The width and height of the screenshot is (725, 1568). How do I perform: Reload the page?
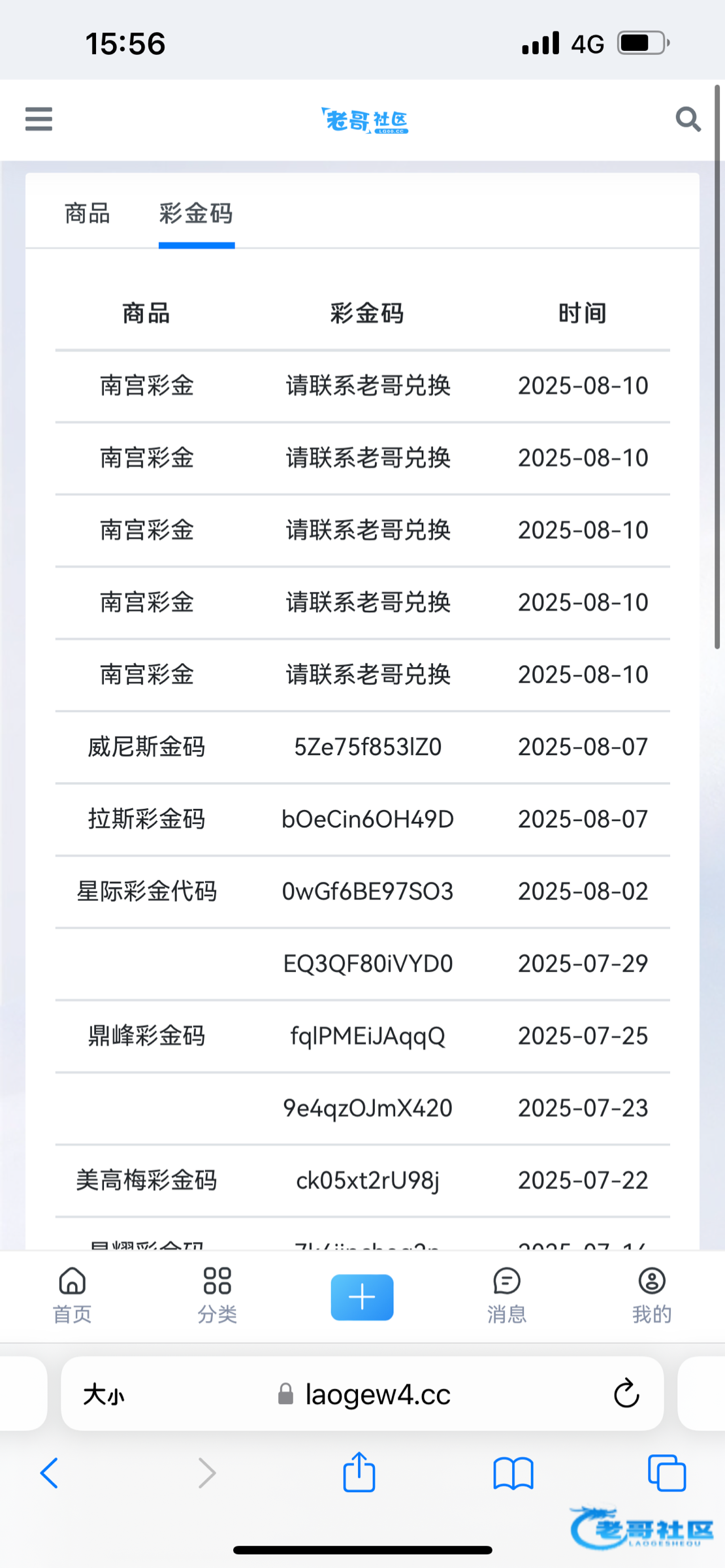626,1394
